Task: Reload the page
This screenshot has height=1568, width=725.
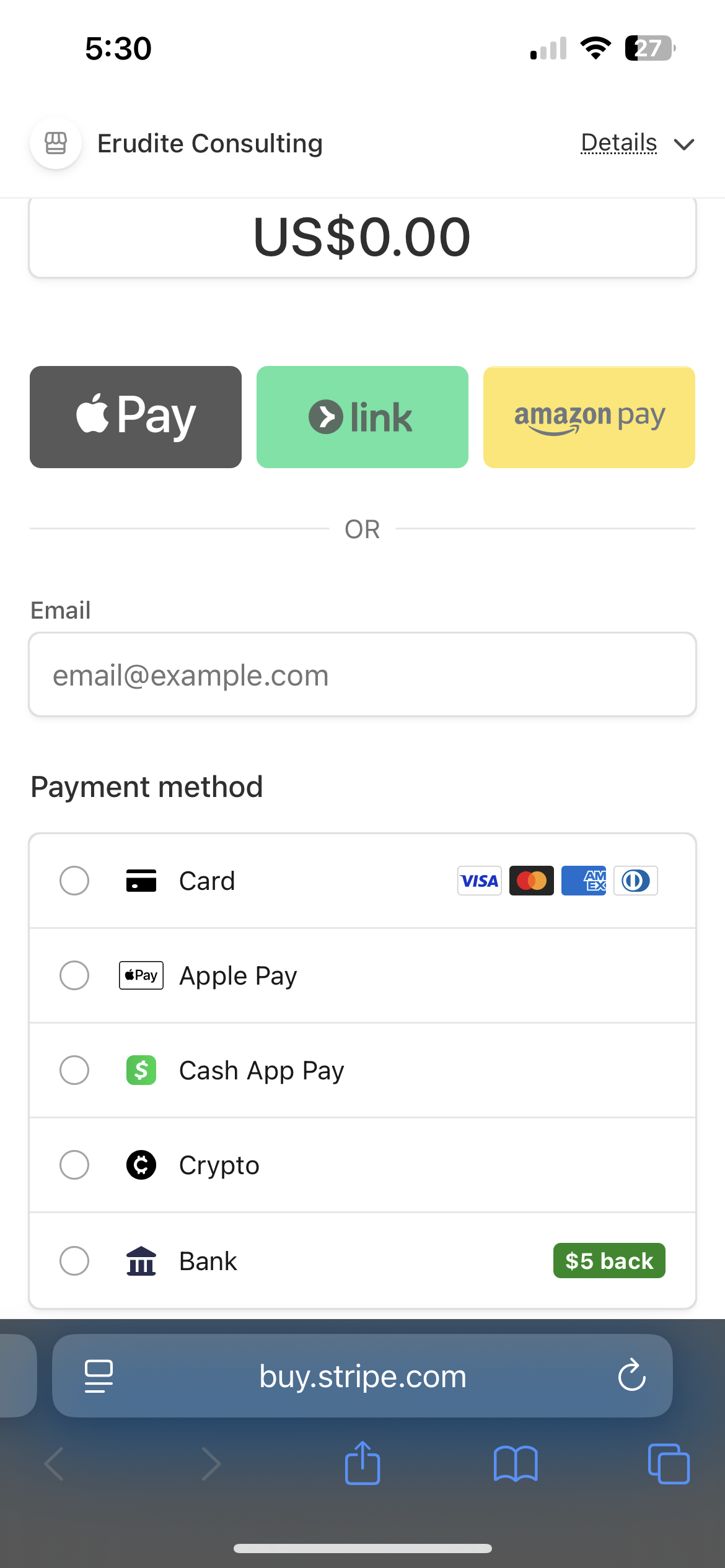Action: point(631,1376)
